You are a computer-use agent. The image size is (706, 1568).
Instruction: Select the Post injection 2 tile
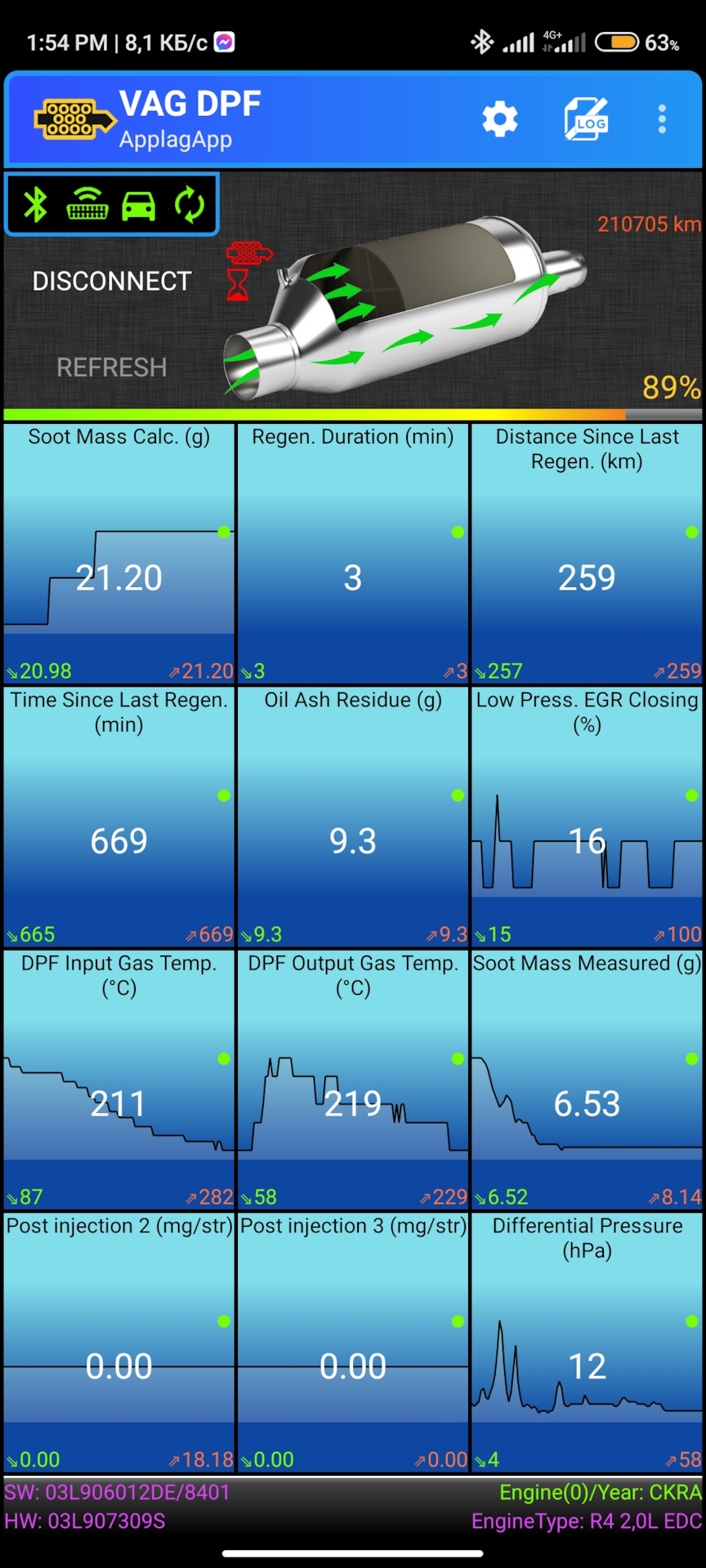coord(119,1342)
